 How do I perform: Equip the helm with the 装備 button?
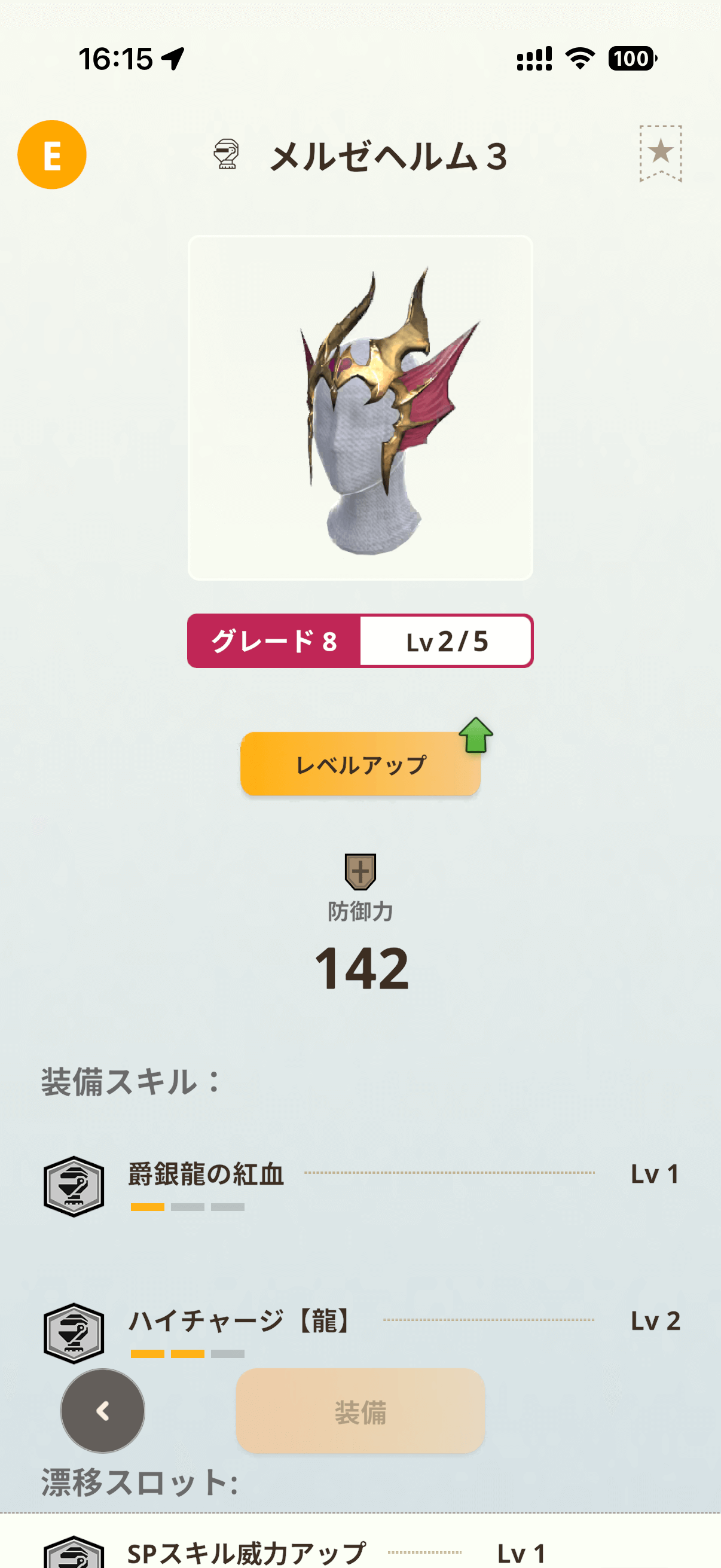click(x=360, y=1411)
